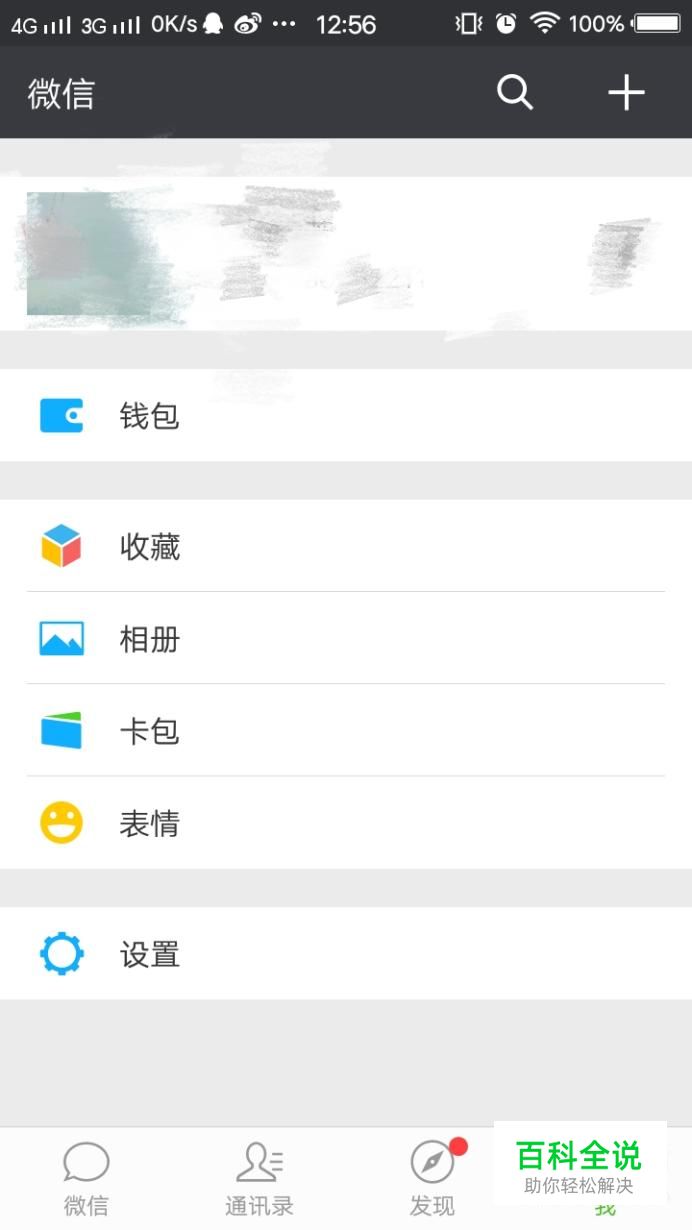The image size is (692, 1230).
Task: Open 相册 album
Action: (x=346, y=638)
